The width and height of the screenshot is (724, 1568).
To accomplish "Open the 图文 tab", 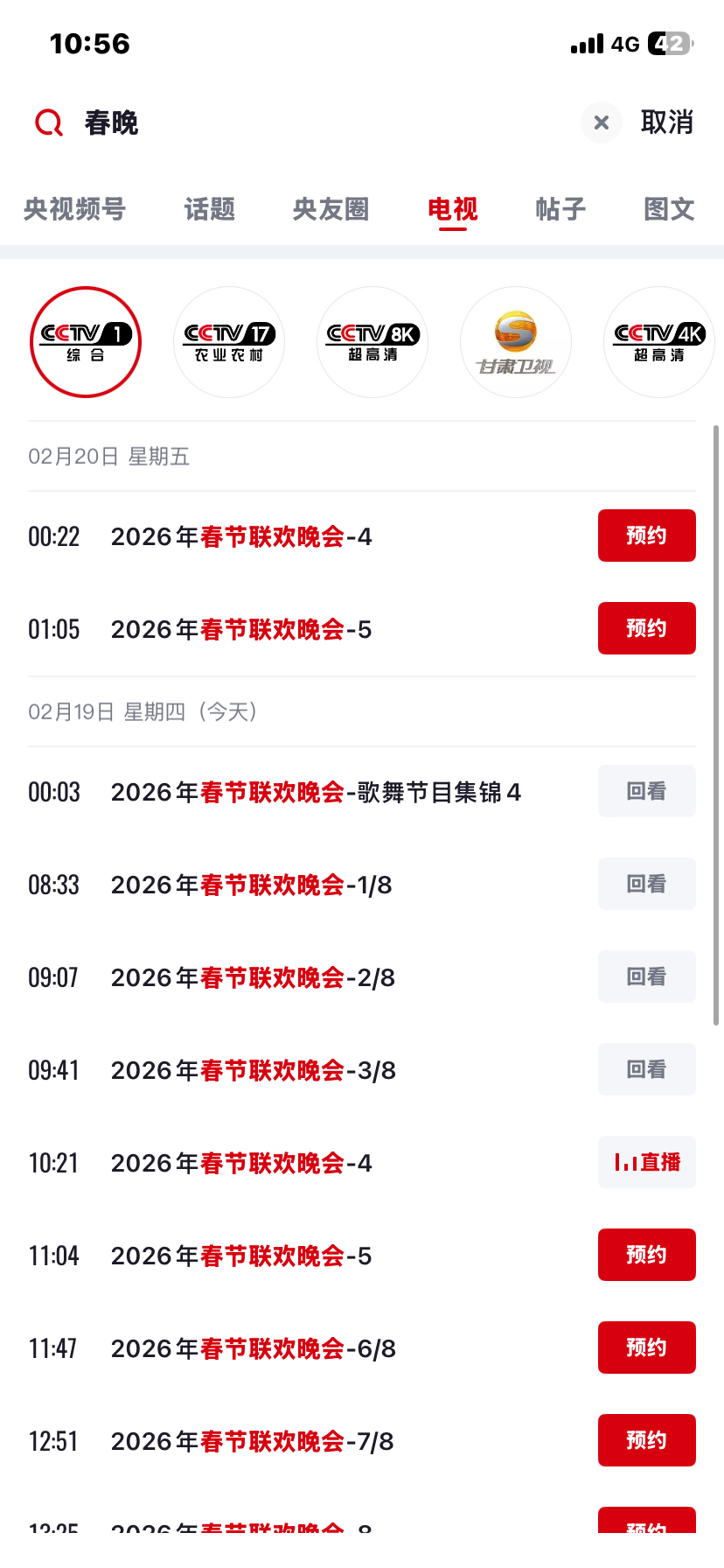I will [x=669, y=209].
